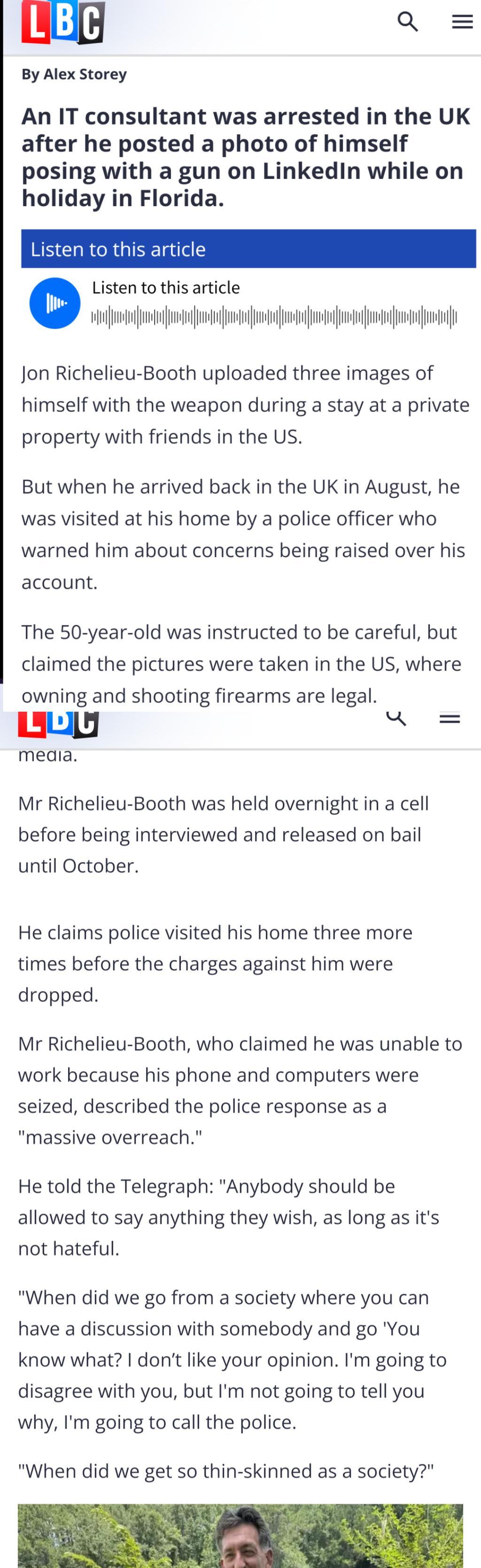Image resolution: width=481 pixels, height=1568 pixels.
Task: Seek along the article audio waveform
Action: [x=274, y=316]
